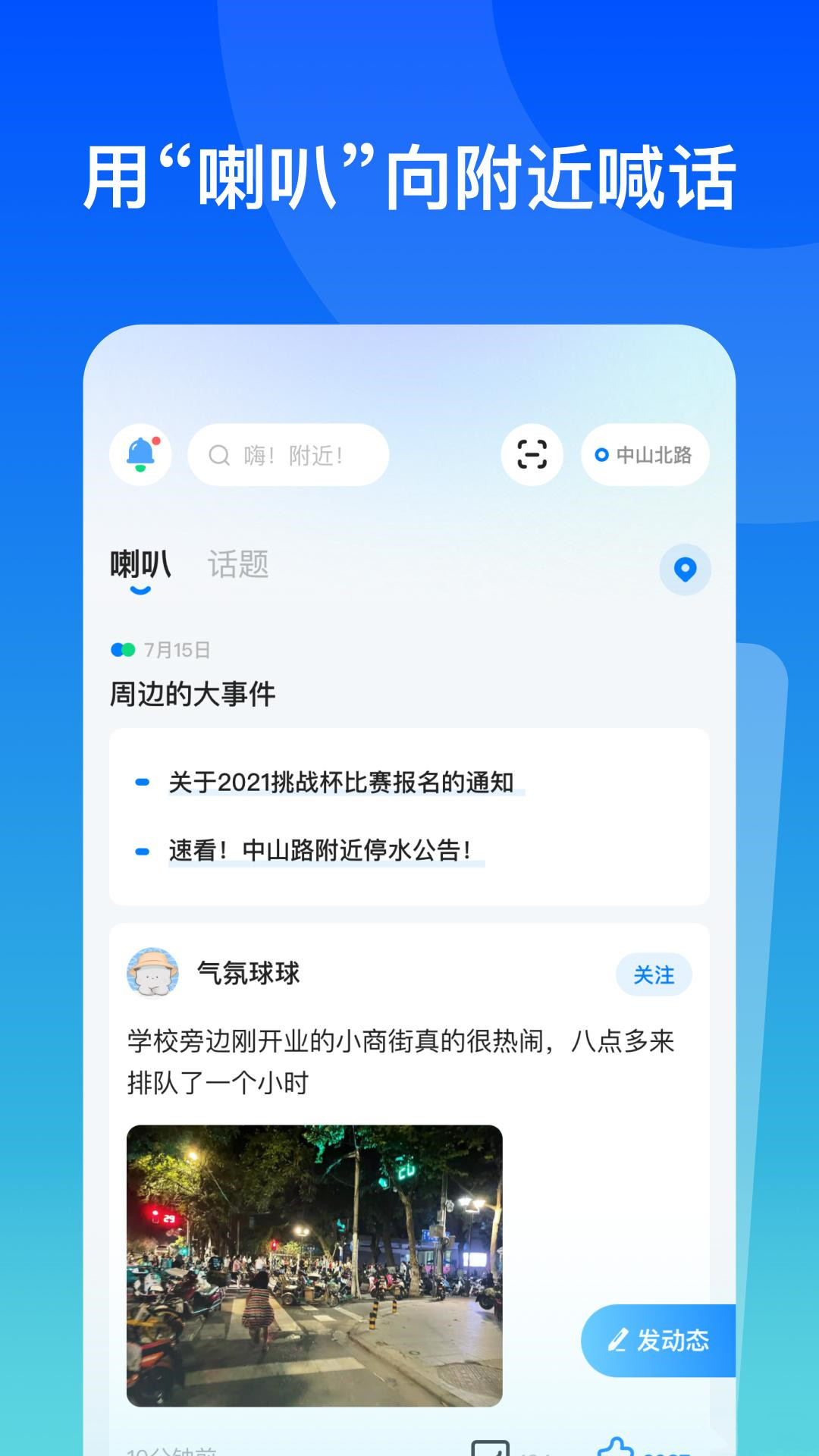
Task: Tap the scan icon in the top bar
Action: (x=533, y=453)
